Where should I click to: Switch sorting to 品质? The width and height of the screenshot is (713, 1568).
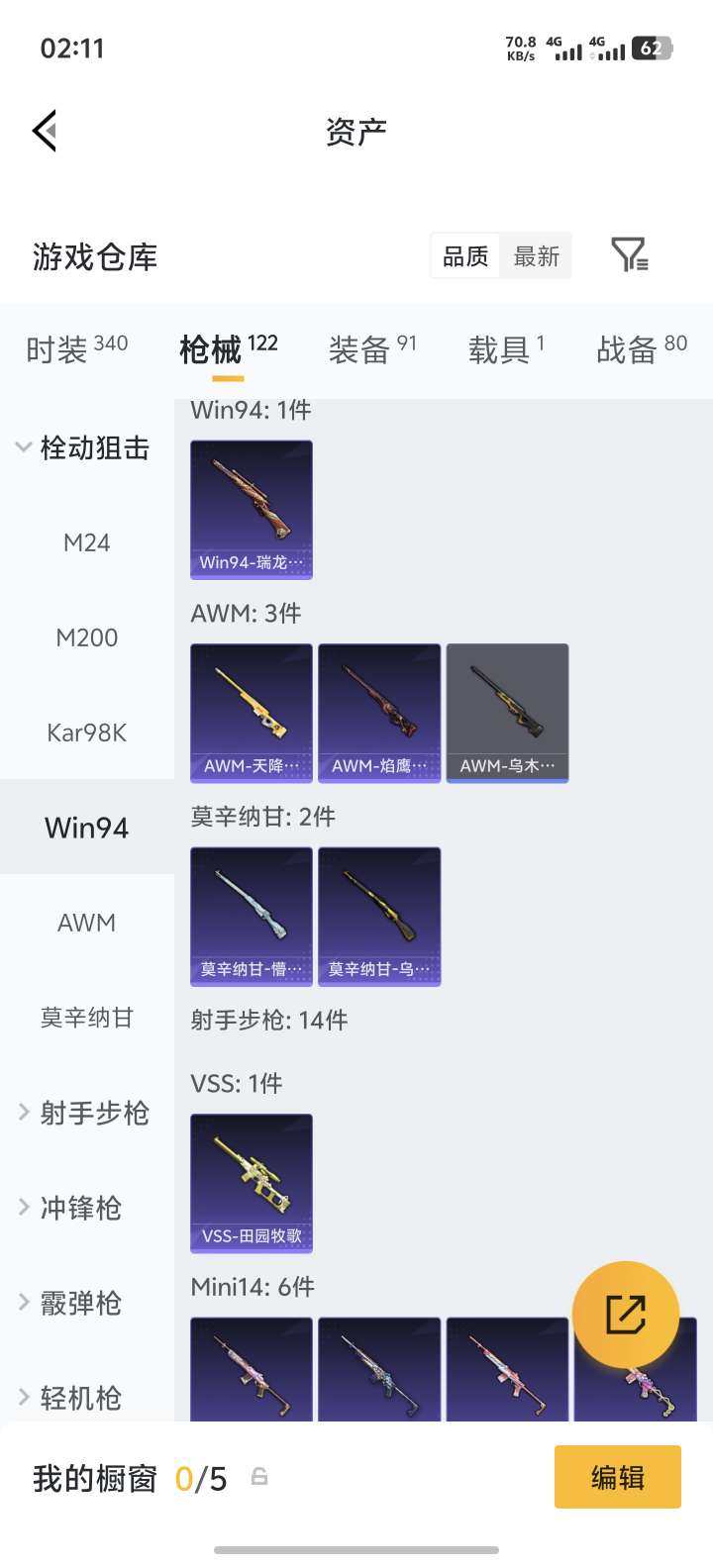coord(463,255)
